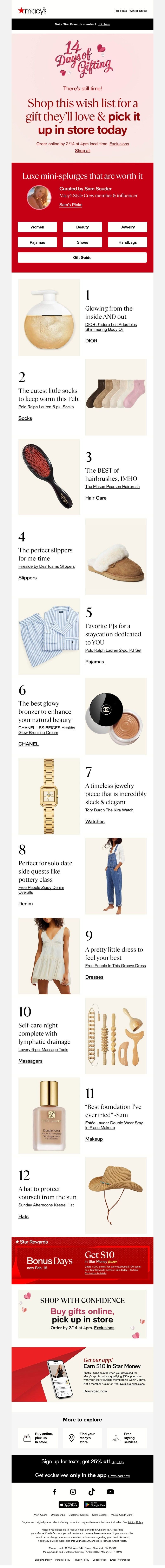View Polo Ralph Lauren 6-pk. Socks

pos(46,407)
